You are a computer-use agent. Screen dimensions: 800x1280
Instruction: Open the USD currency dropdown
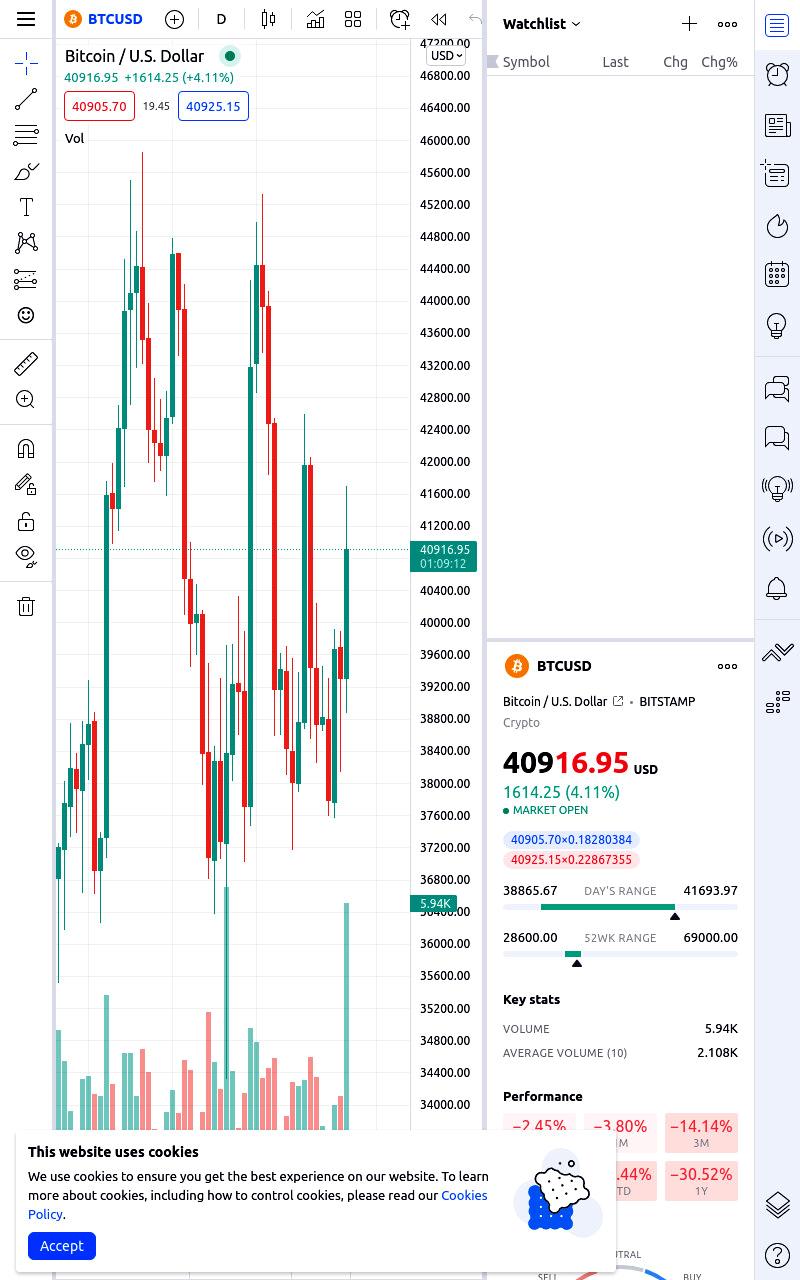click(447, 56)
